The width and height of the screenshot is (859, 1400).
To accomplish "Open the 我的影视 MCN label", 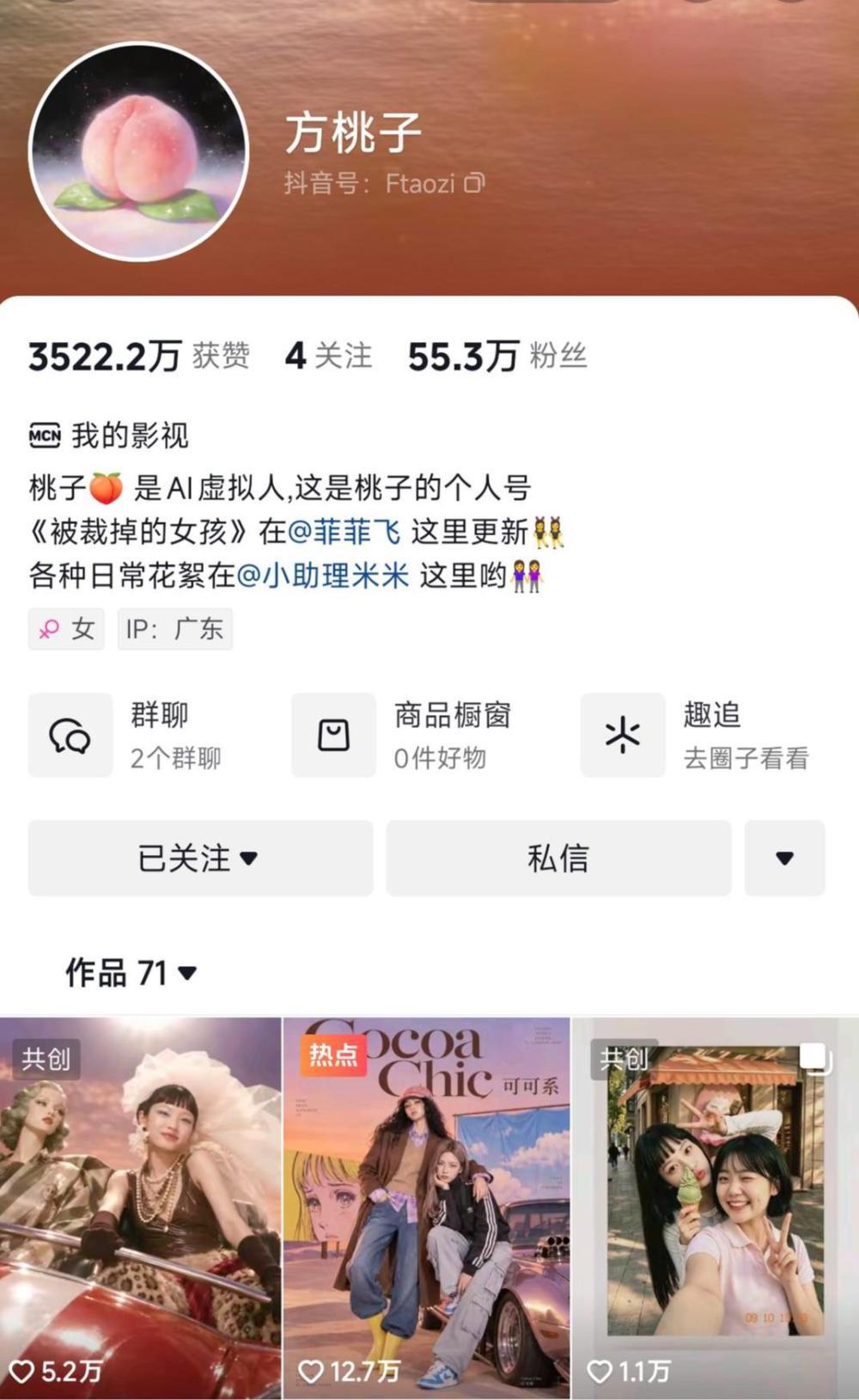I will (109, 436).
